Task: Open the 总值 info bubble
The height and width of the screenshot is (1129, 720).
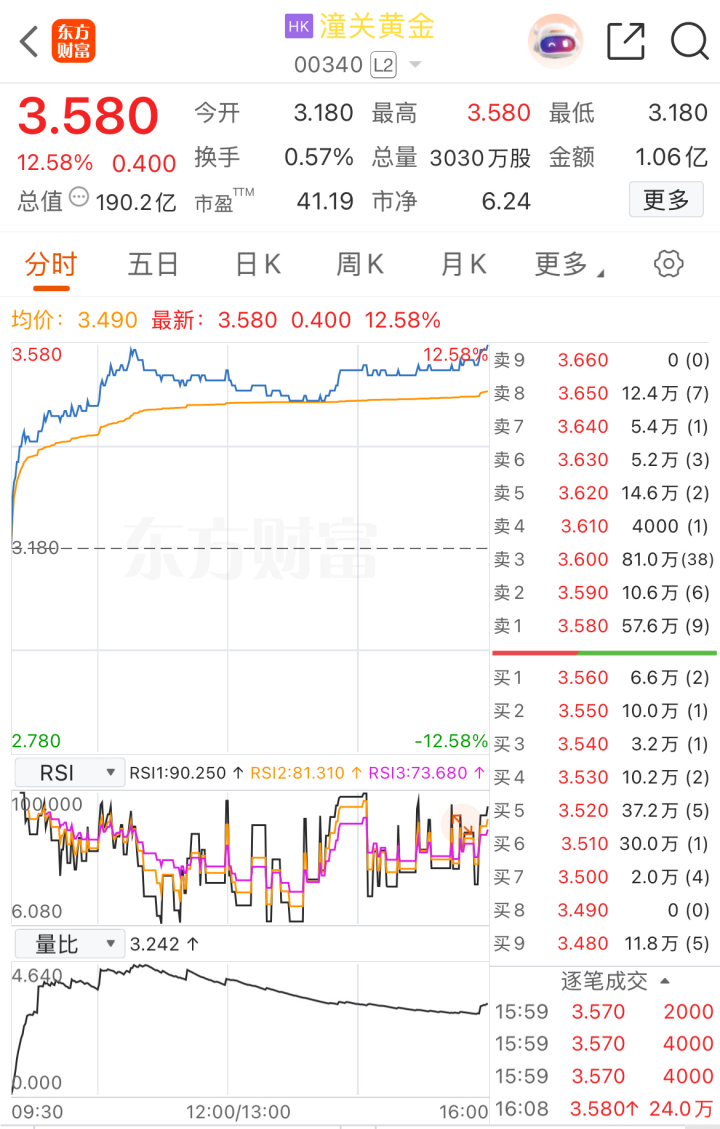Action: (x=79, y=197)
